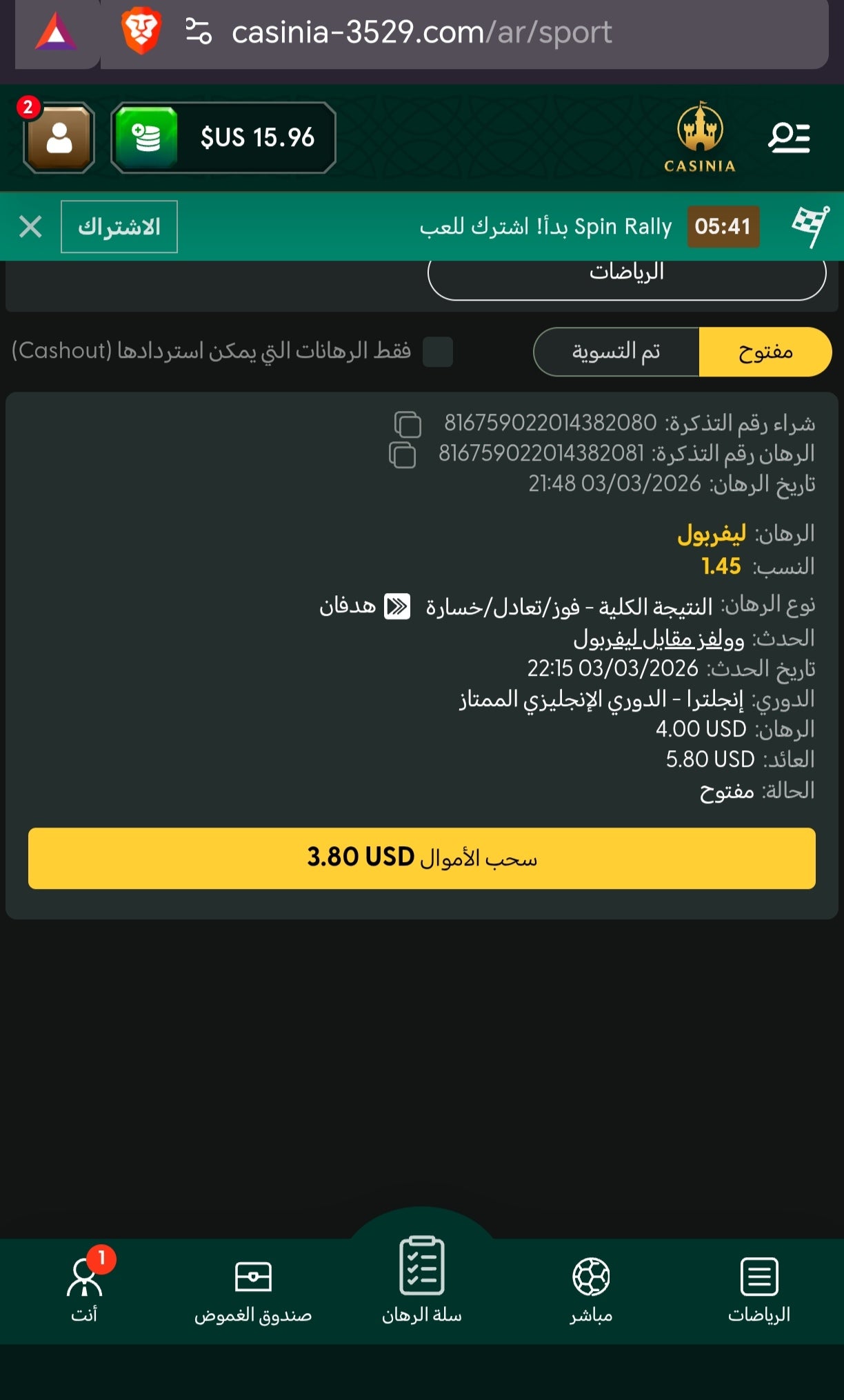The width and height of the screenshot is (844, 1400).
Task: Select the مفتوح bets tab
Action: (765, 352)
